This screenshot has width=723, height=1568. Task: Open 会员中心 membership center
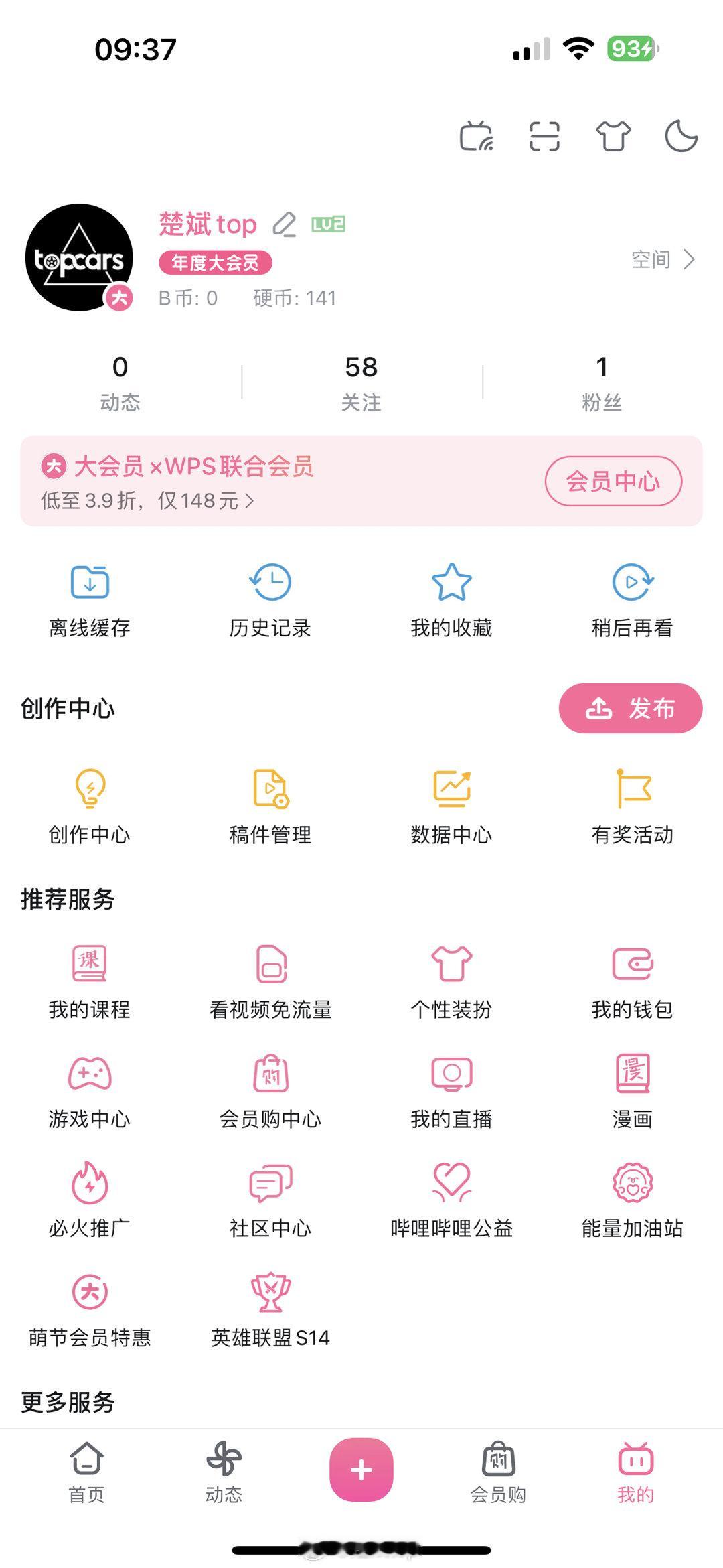point(613,481)
